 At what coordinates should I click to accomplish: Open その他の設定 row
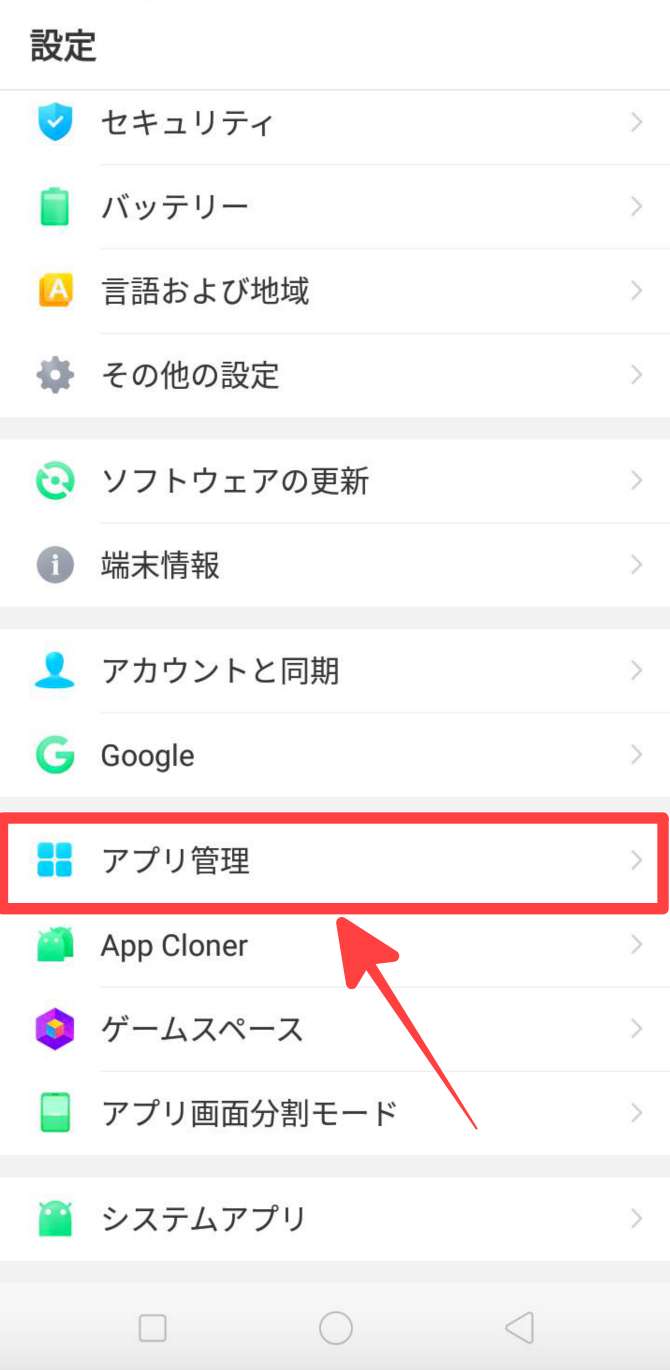tap(335, 376)
